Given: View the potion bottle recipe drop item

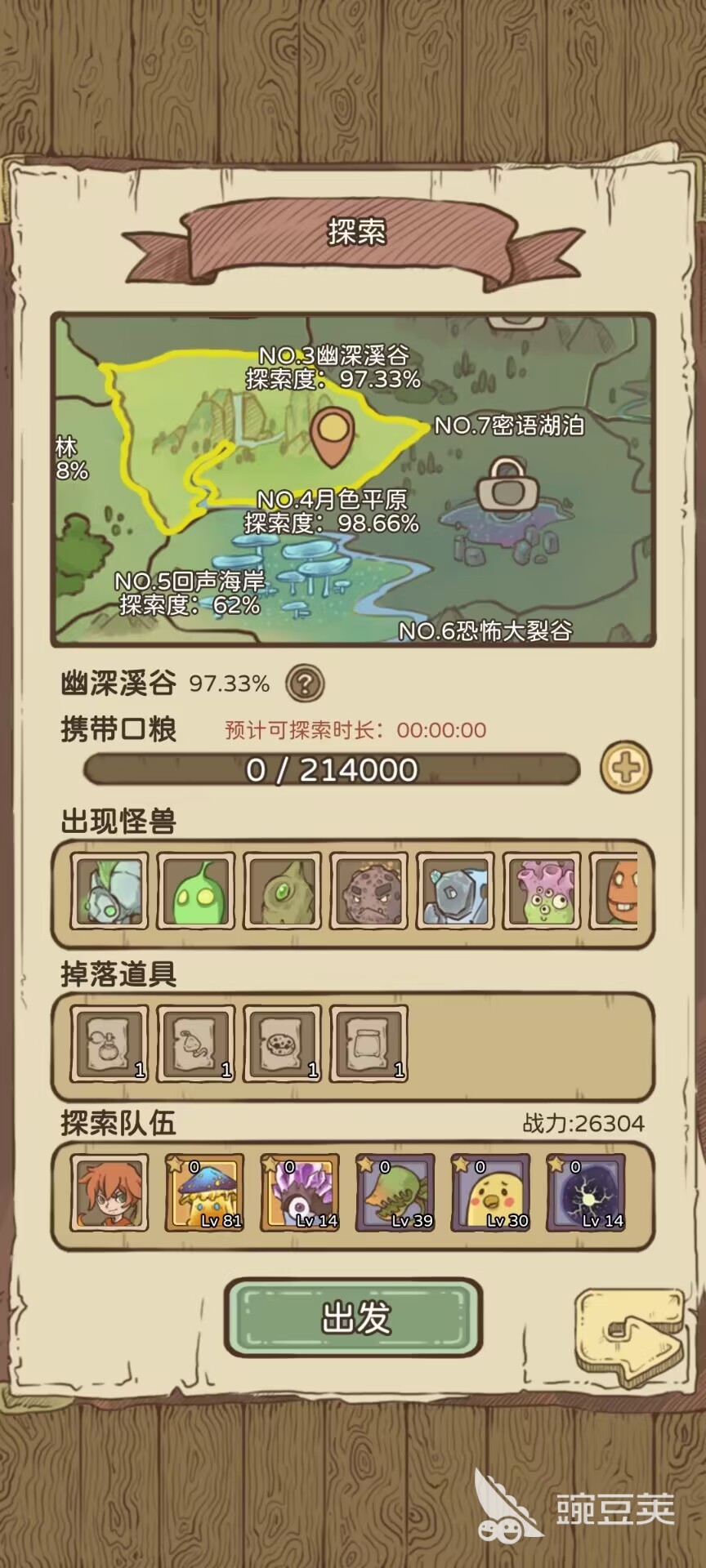Looking at the screenshot, I should tap(109, 1045).
